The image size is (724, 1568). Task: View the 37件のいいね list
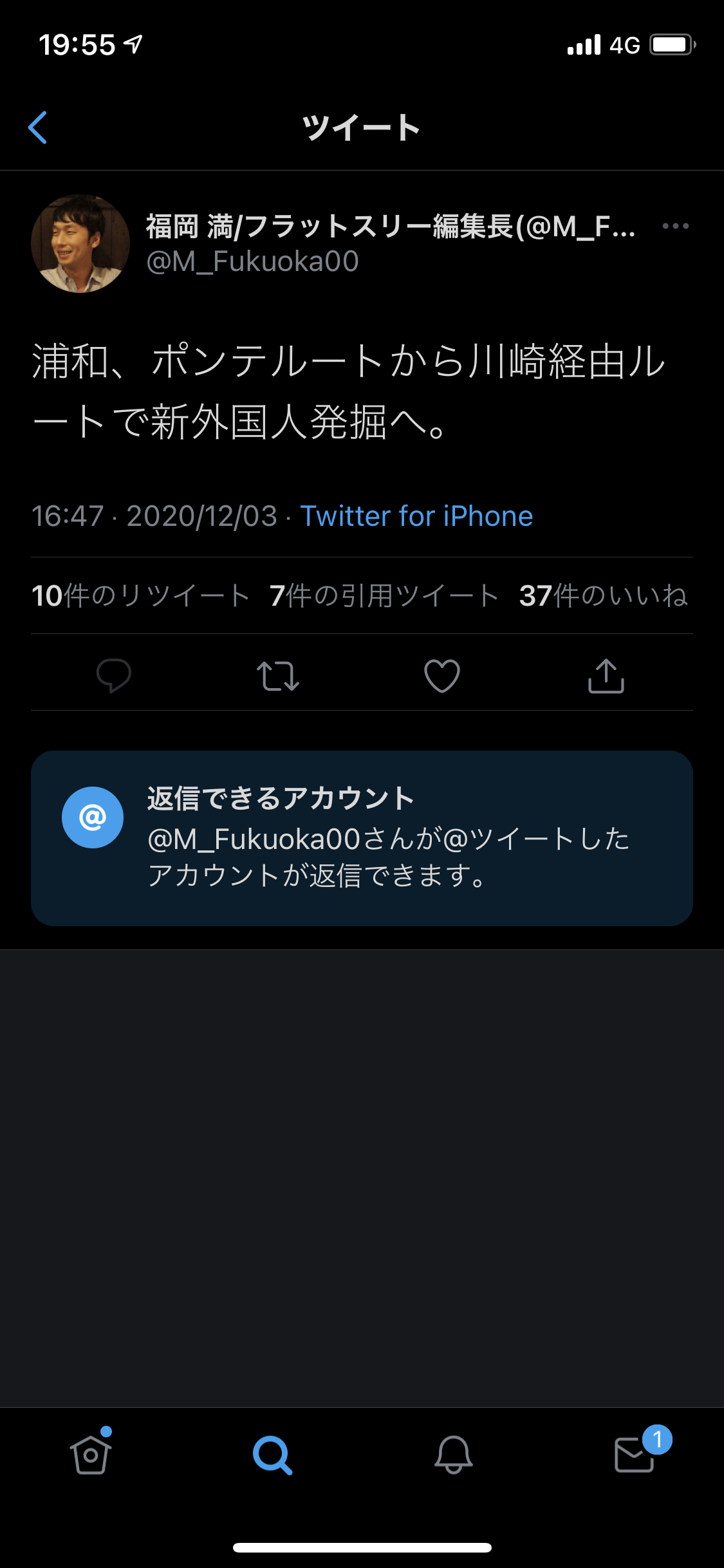(603, 596)
